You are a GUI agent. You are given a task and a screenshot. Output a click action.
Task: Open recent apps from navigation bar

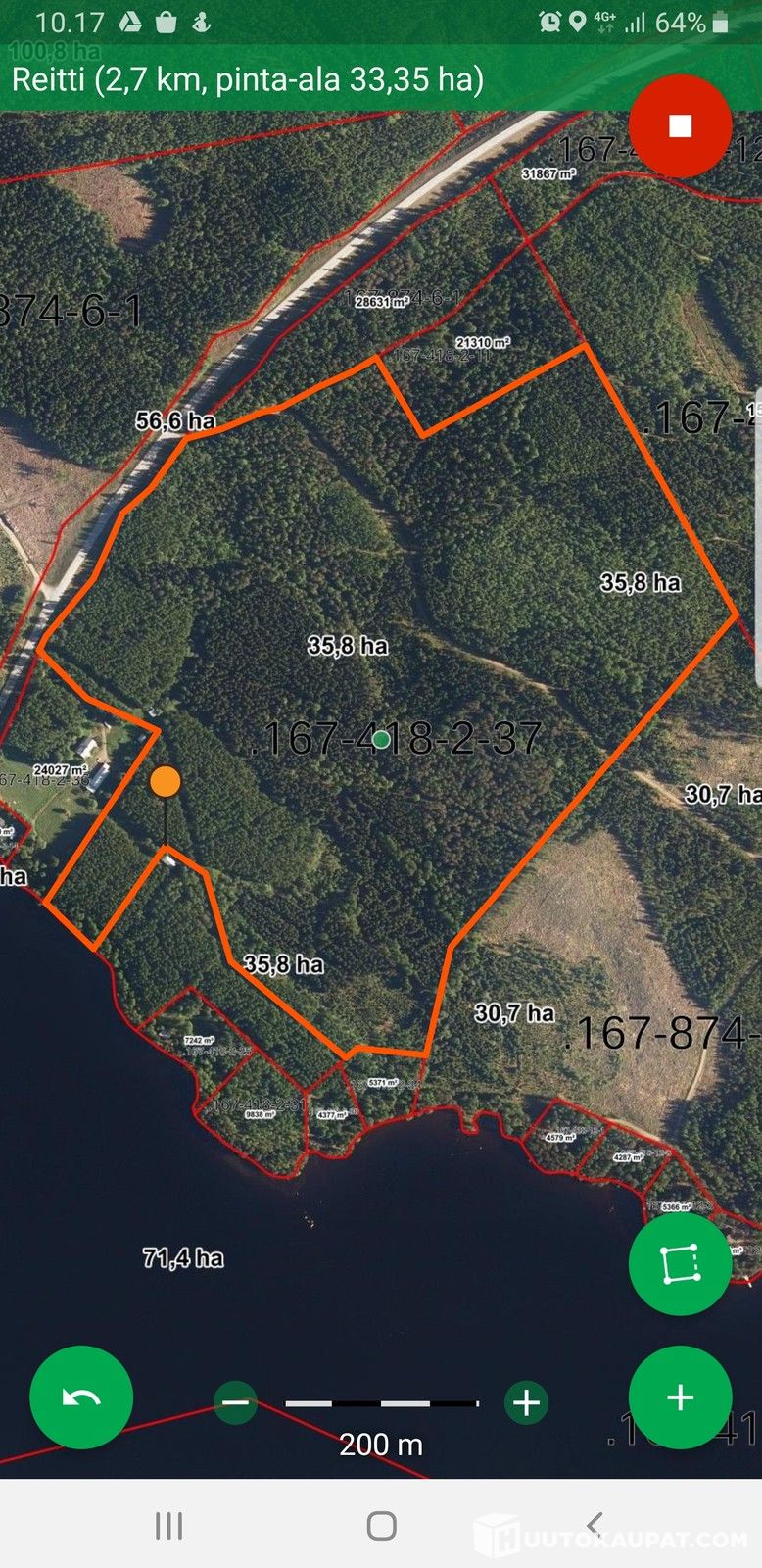click(168, 1525)
